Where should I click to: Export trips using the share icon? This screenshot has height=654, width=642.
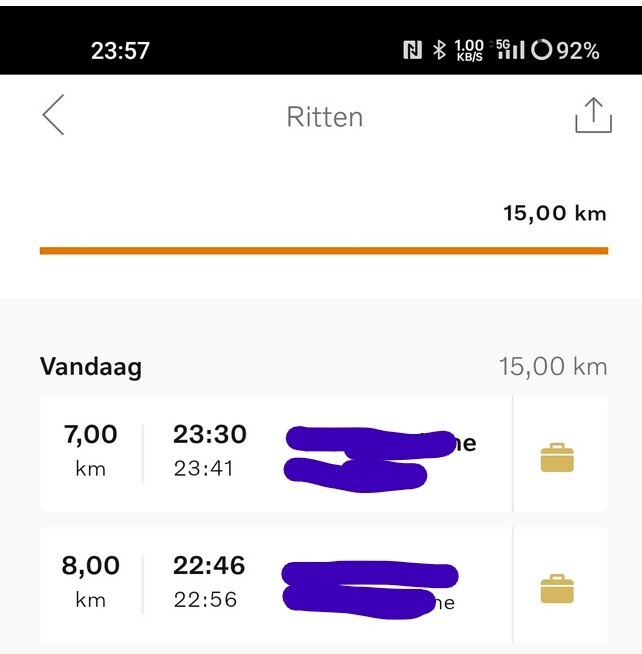[592, 116]
